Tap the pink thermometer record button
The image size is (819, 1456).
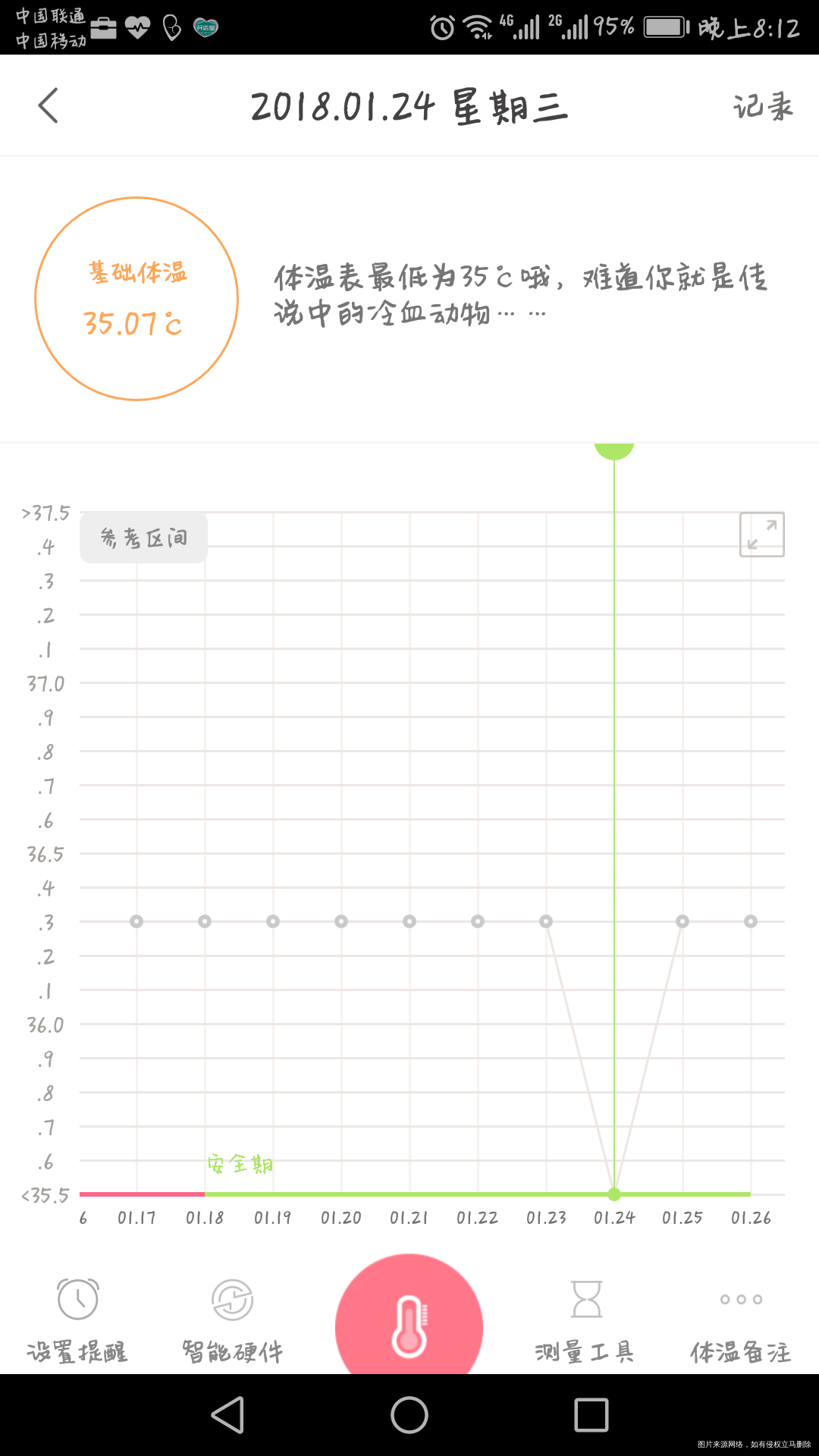409,1318
